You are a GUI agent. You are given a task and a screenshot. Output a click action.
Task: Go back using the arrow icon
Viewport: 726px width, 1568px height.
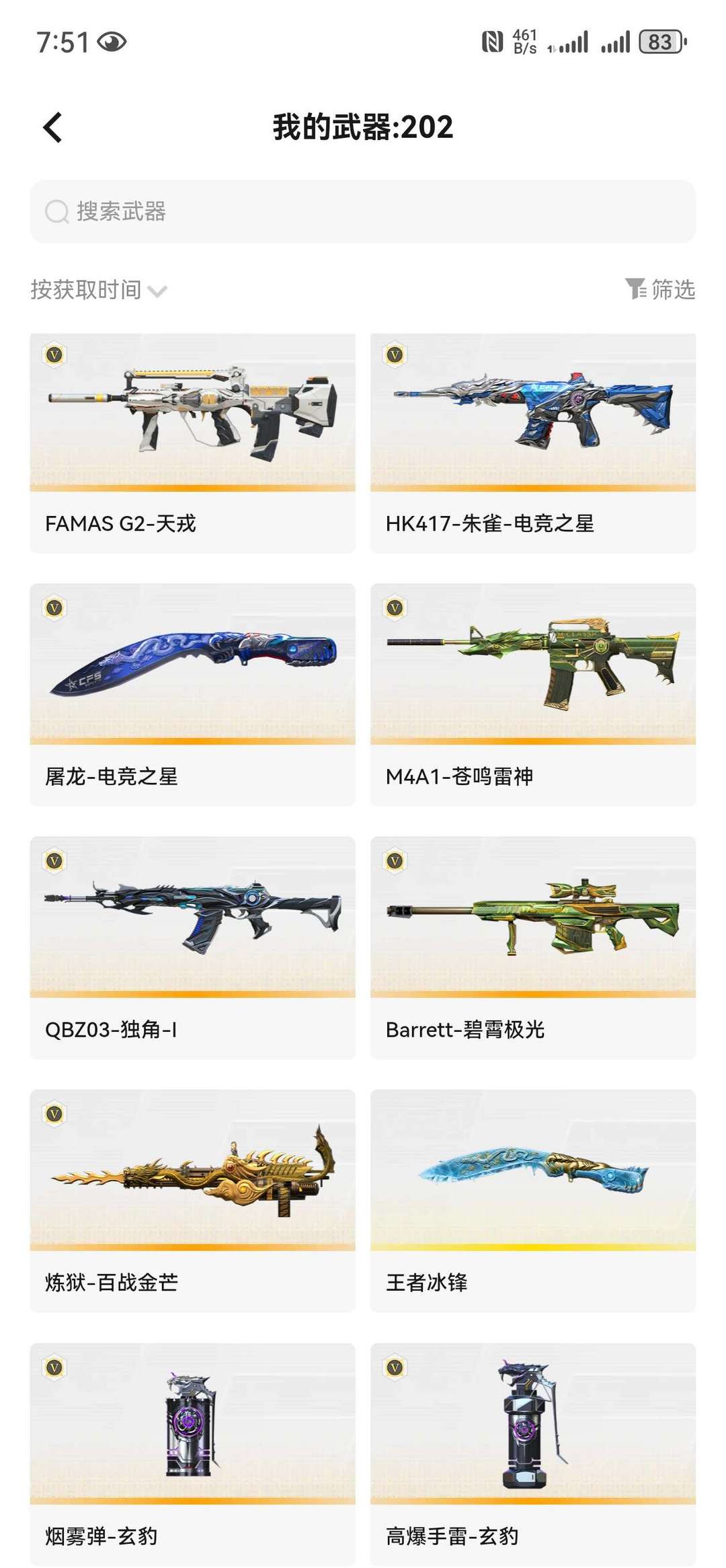pos(52,127)
